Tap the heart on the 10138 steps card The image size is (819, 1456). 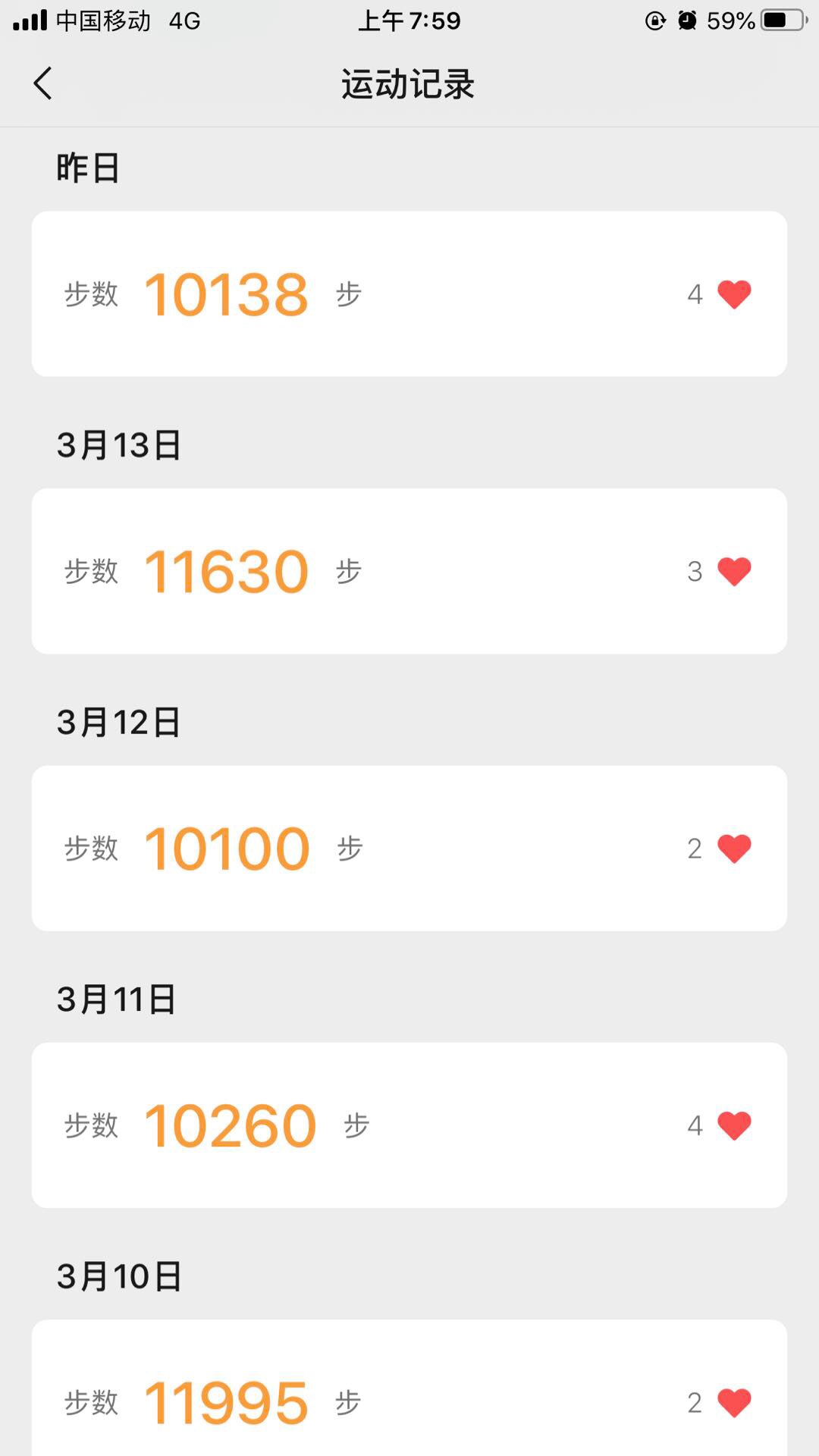tap(734, 294)
